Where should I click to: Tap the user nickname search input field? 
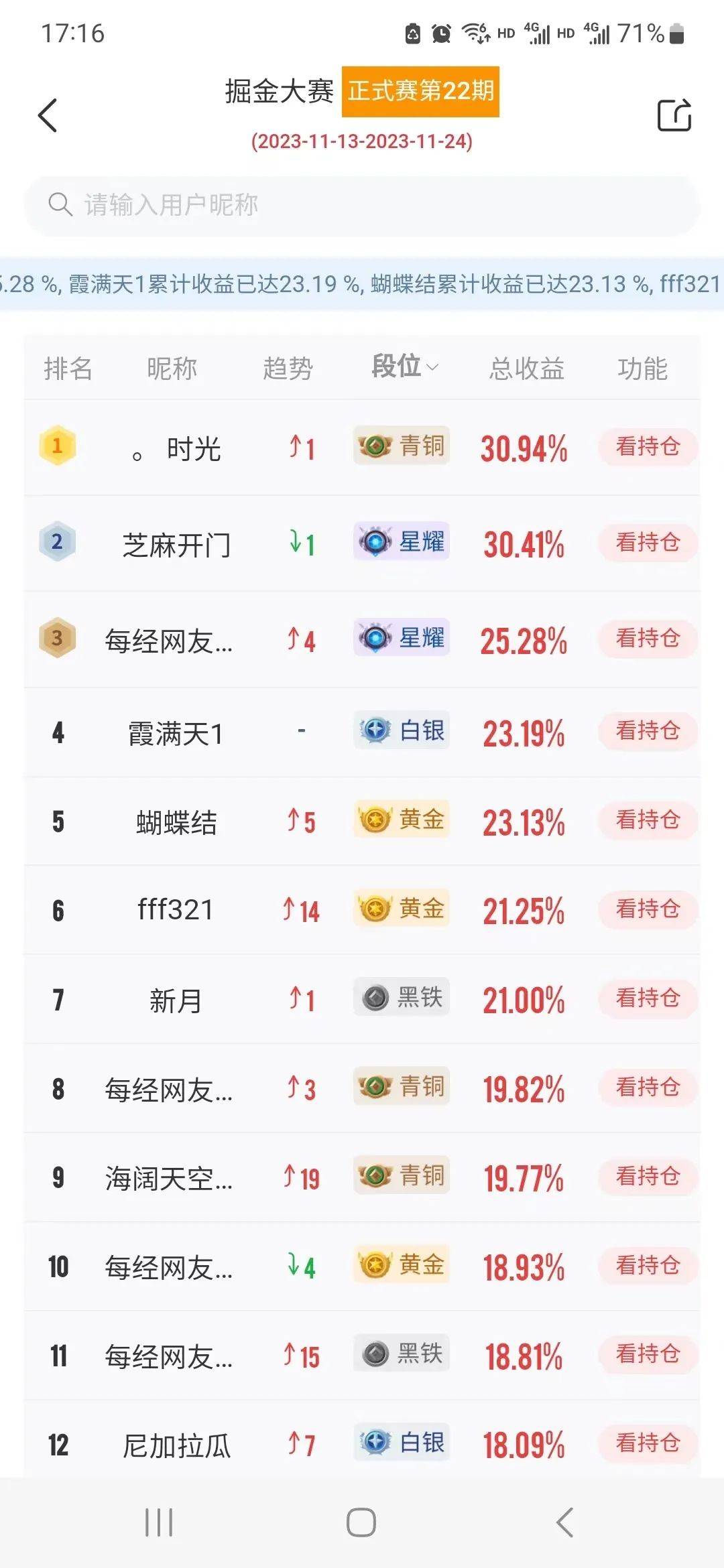(x=362, y=205)
